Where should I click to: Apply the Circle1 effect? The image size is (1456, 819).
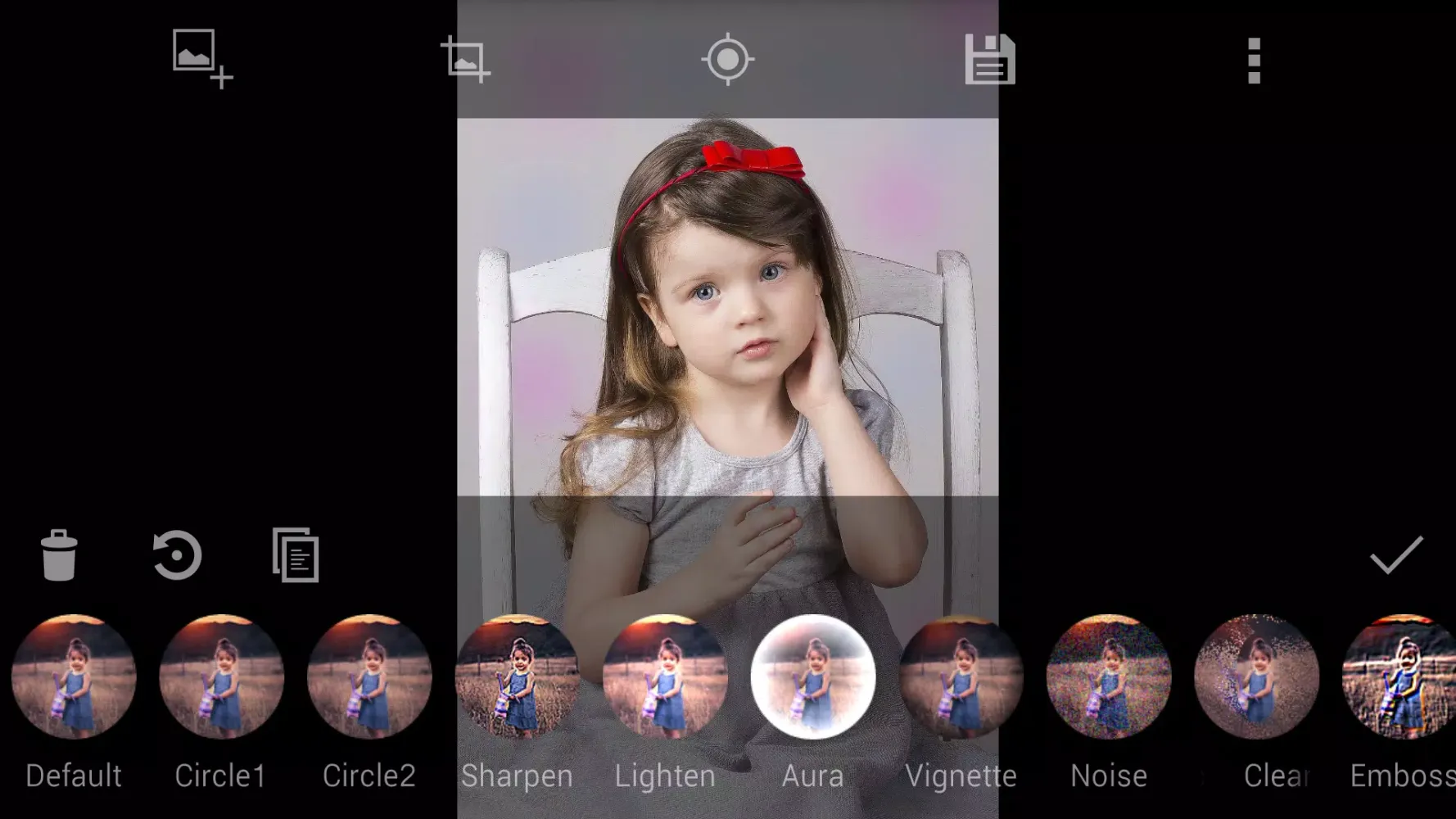point(221,676)
